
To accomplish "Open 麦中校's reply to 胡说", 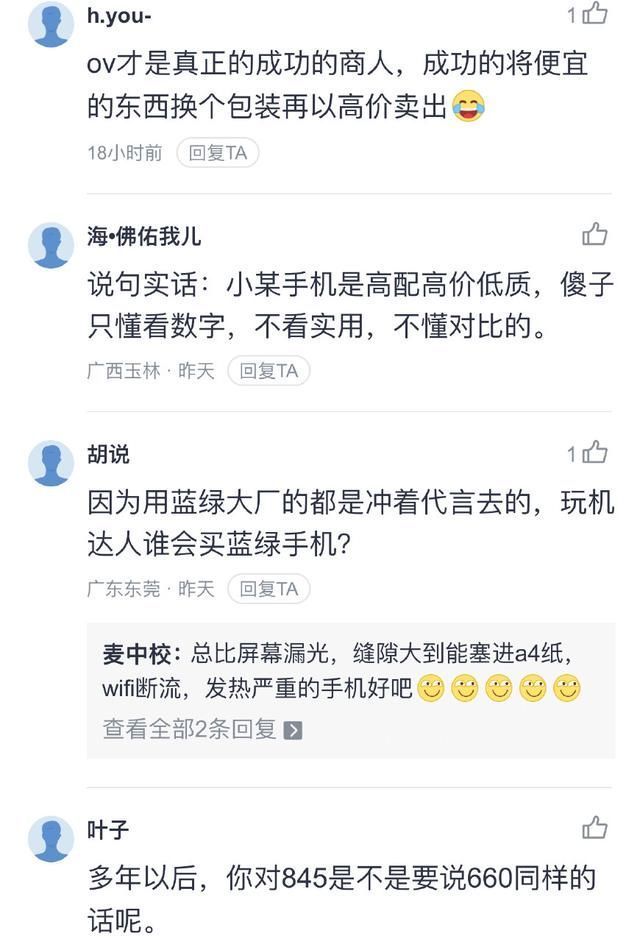I will click(x=340, y=671).
